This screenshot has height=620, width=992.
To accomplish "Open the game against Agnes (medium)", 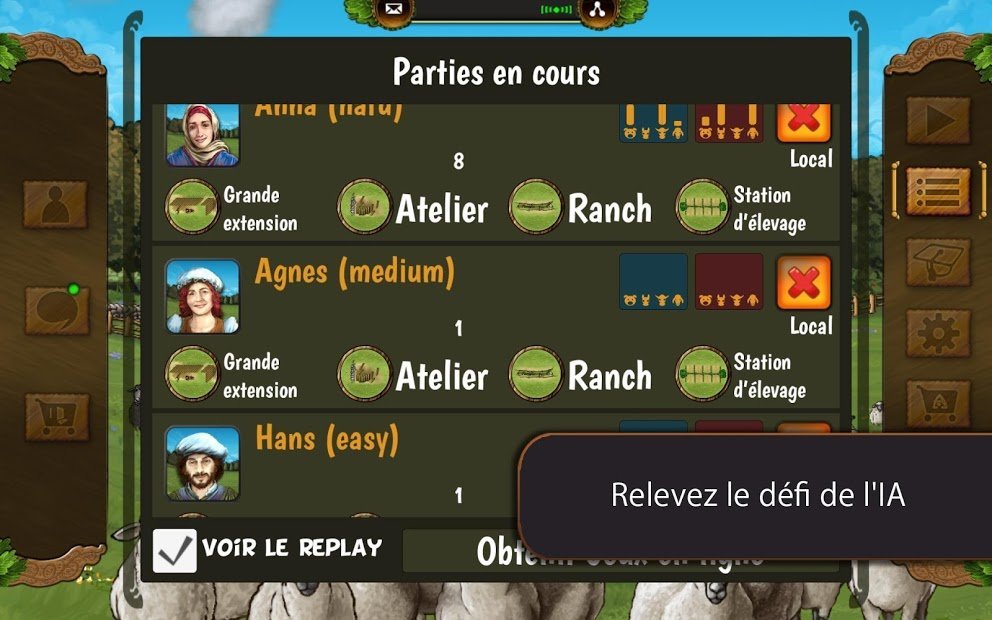I will point(355,271).
